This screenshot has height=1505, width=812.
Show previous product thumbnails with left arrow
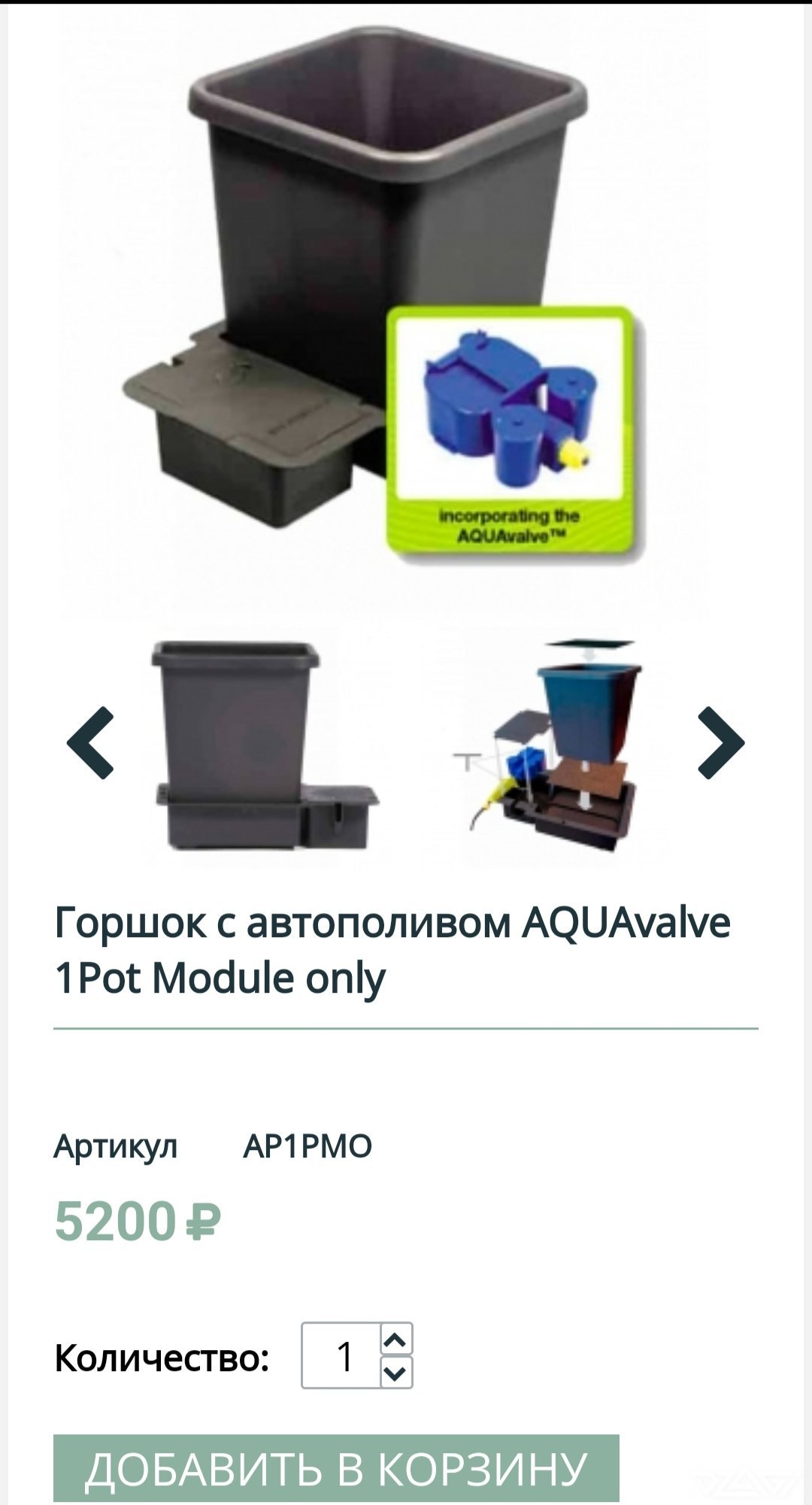[90, 742]
